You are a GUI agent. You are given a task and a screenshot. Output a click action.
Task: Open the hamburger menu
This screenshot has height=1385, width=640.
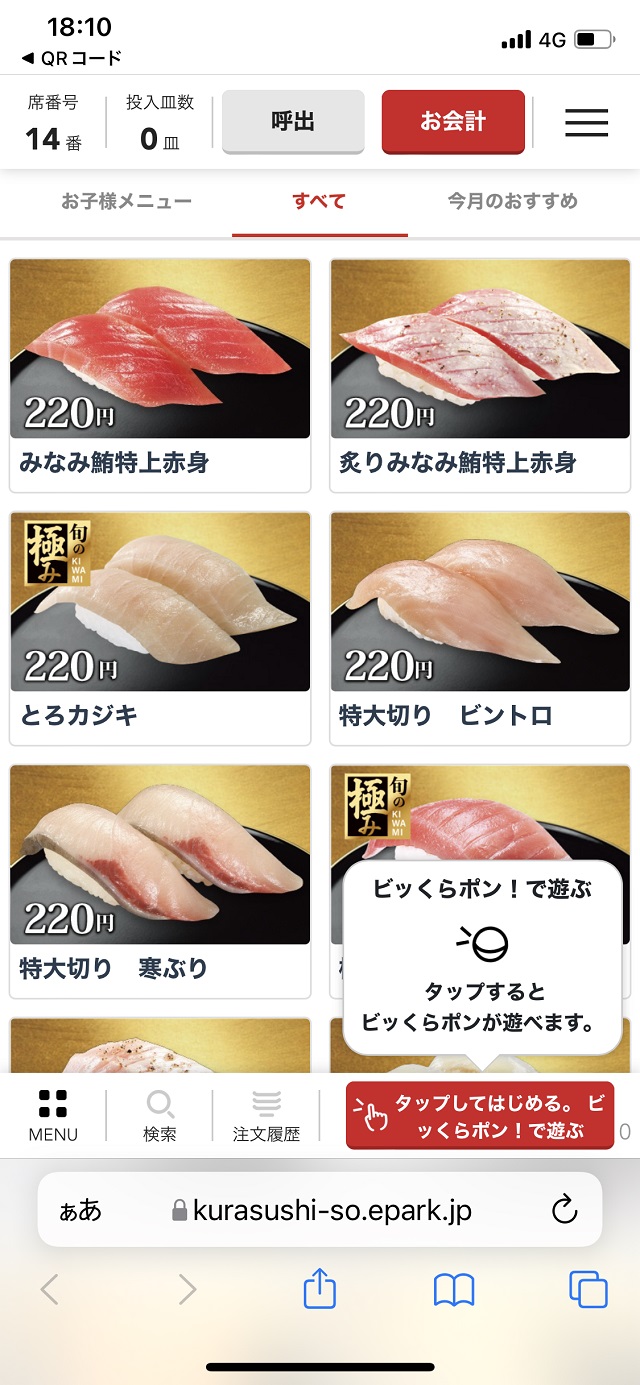[x=586, y=122]
